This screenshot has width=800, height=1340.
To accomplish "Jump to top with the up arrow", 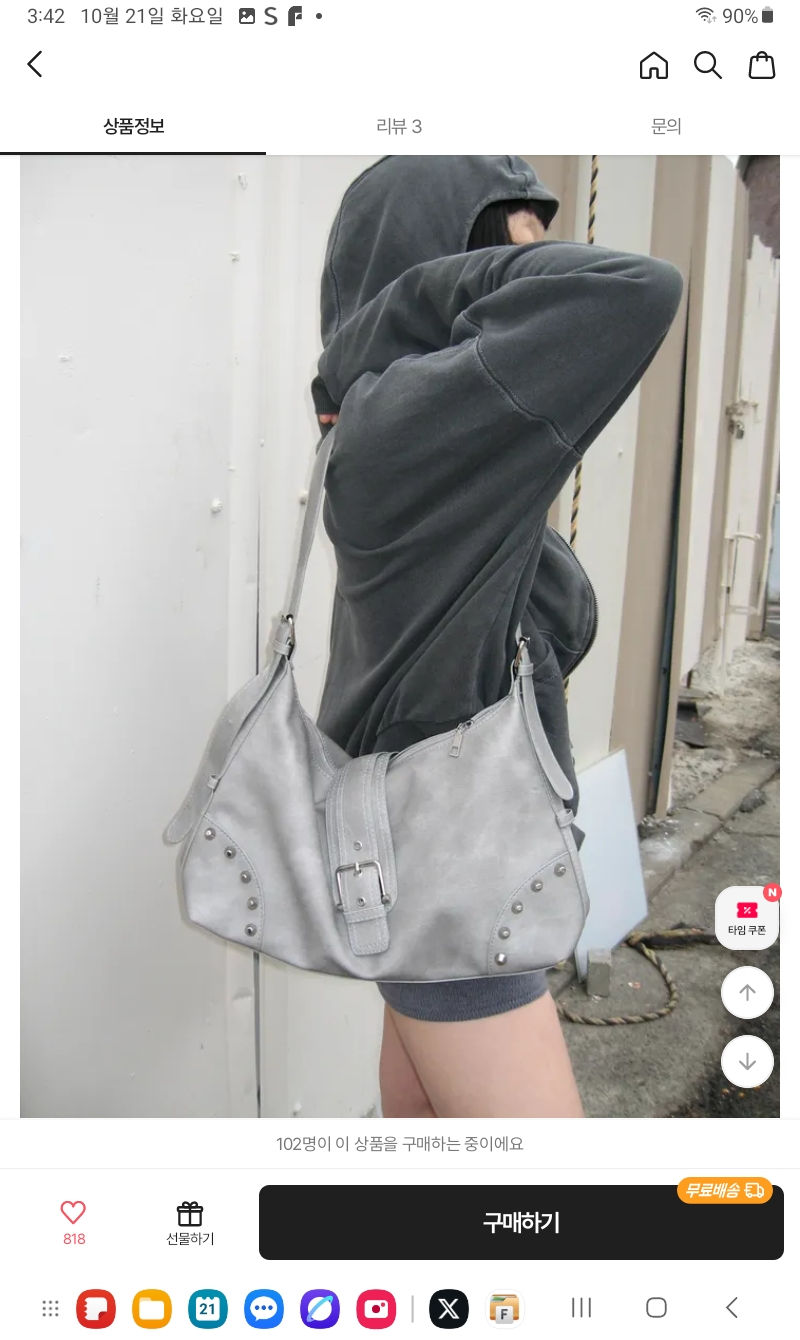I will click(x=747, y=993).
